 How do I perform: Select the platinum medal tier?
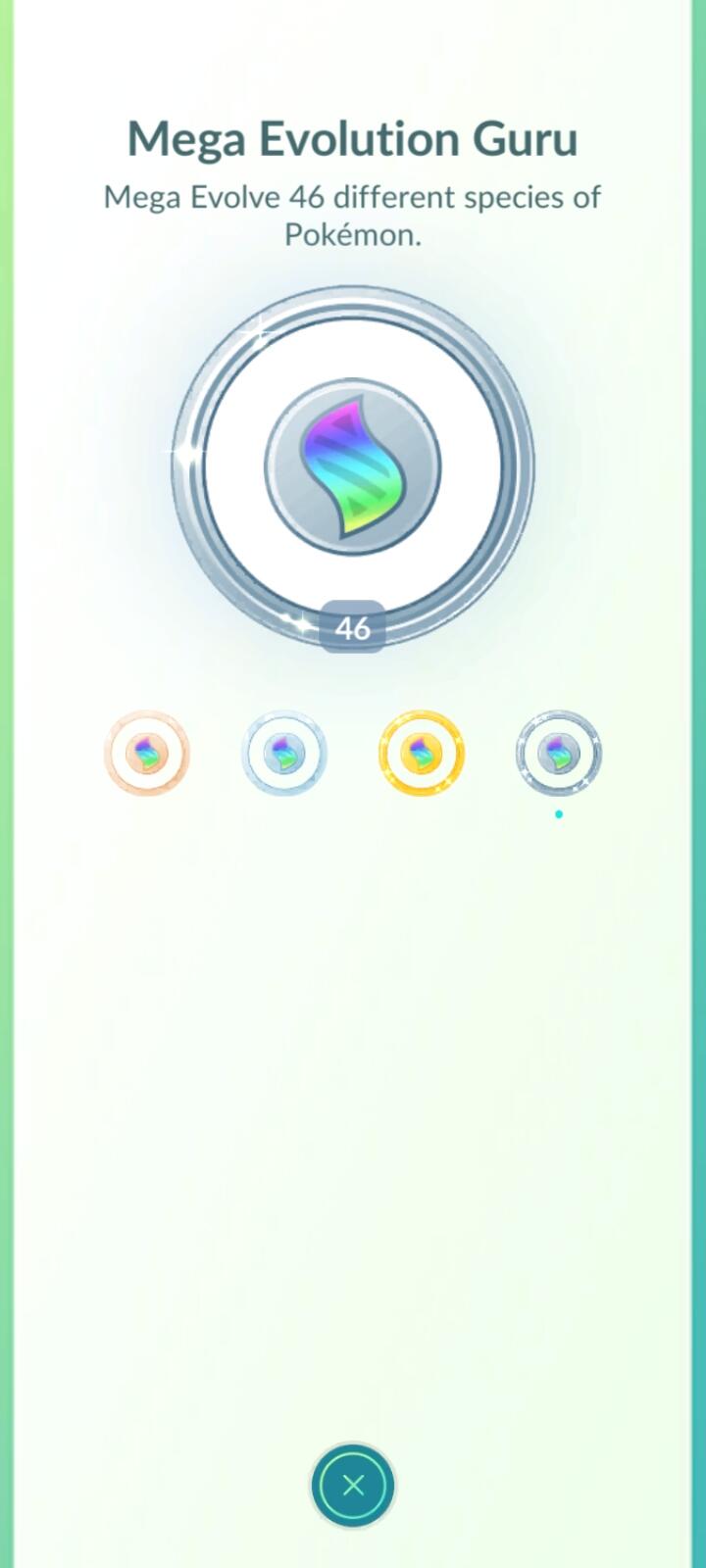558,754
